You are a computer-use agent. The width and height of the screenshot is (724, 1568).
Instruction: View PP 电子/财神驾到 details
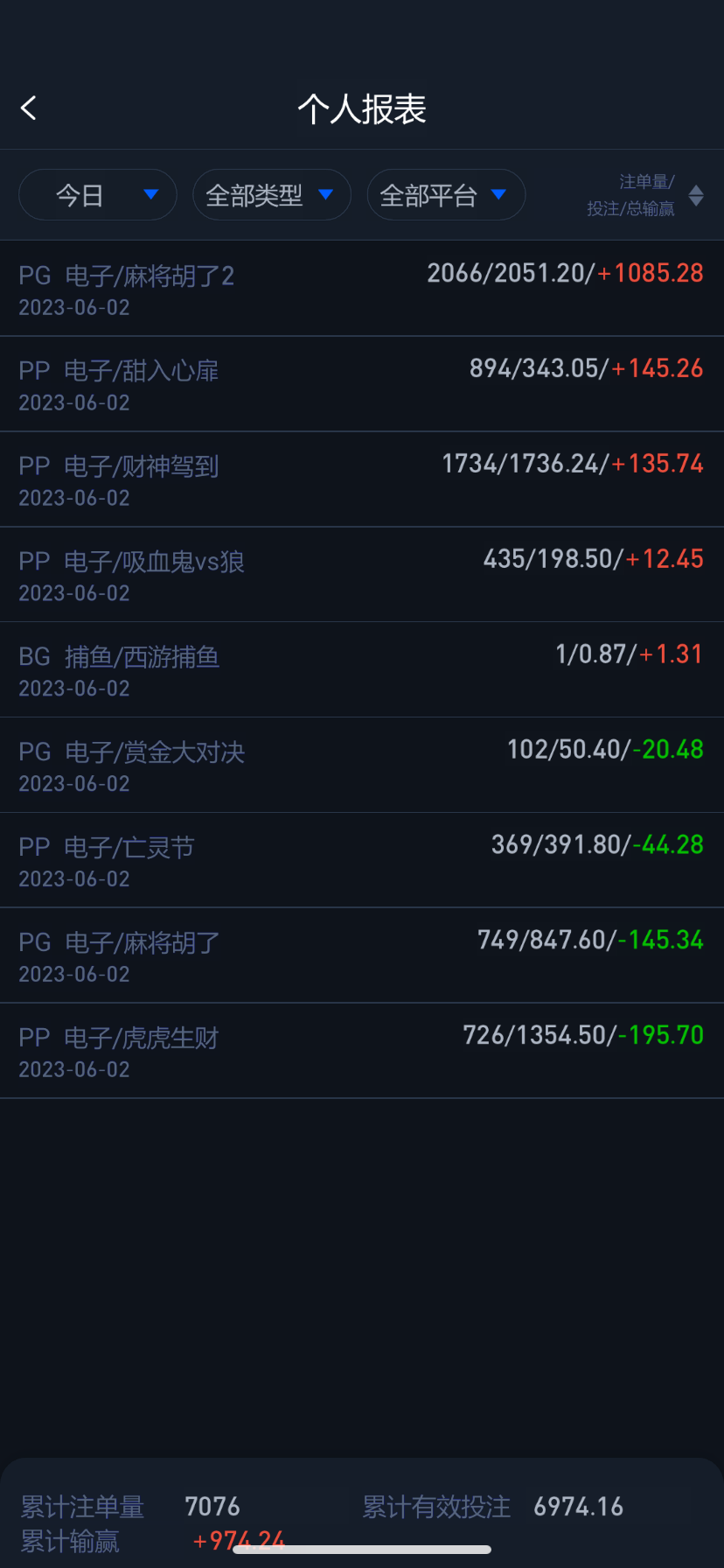362,479
